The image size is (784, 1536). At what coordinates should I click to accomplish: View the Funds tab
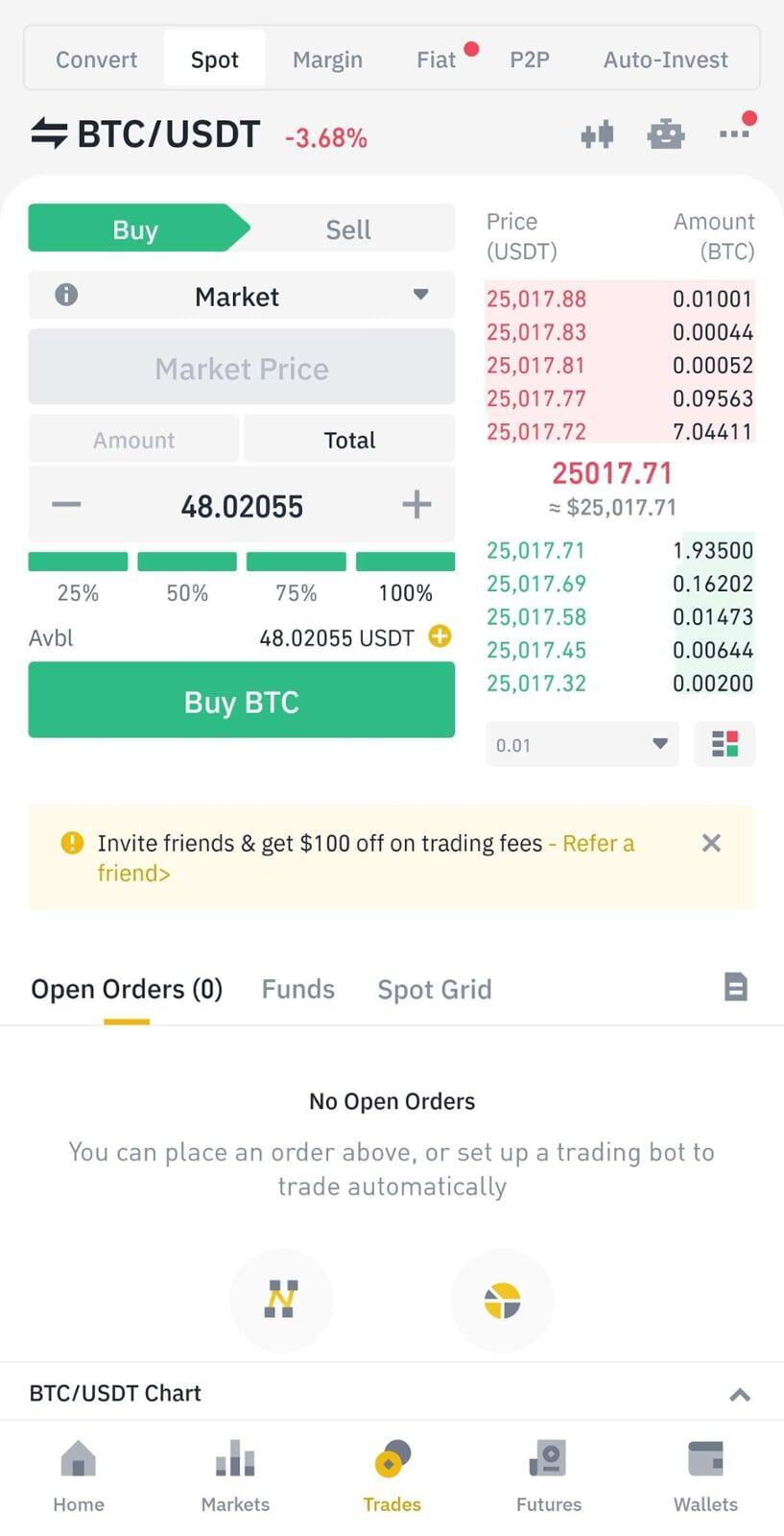pyautogui.click(x=297, y=989)
